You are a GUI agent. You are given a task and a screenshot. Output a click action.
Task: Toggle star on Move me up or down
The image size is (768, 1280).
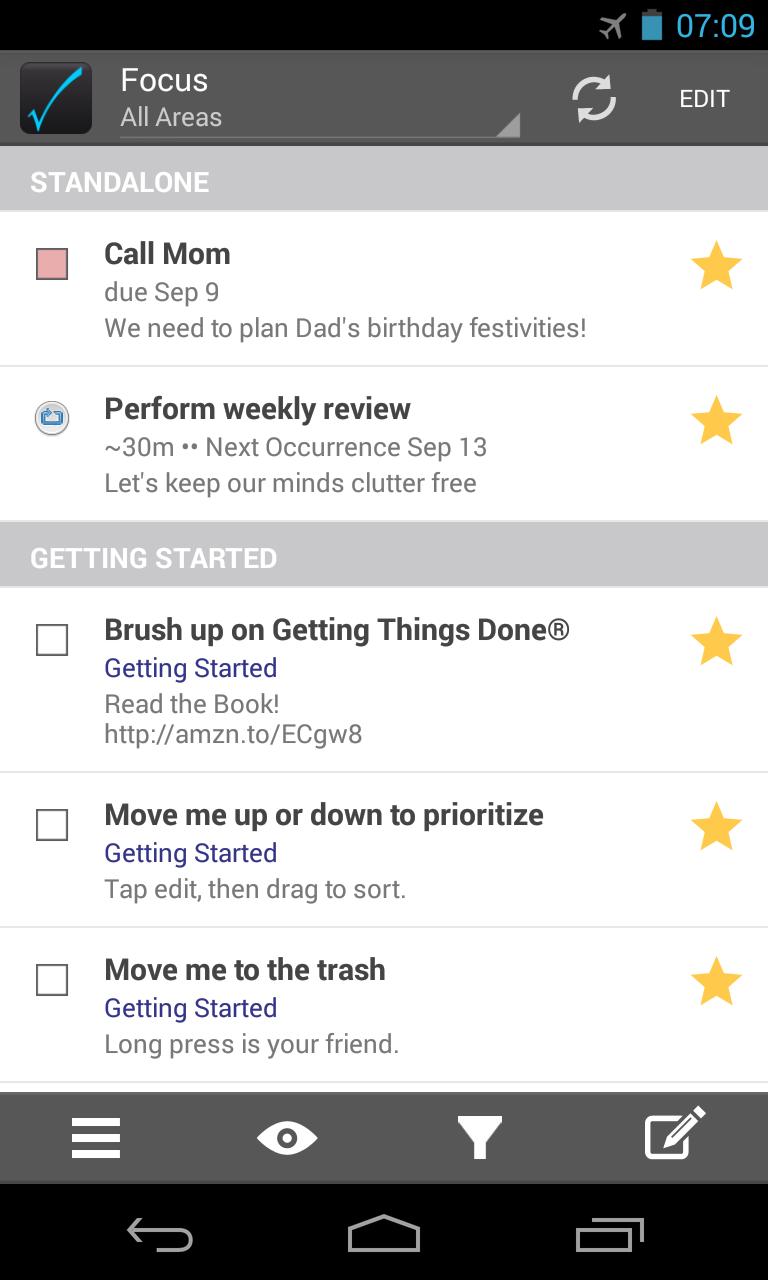click(x=716, y=827)
